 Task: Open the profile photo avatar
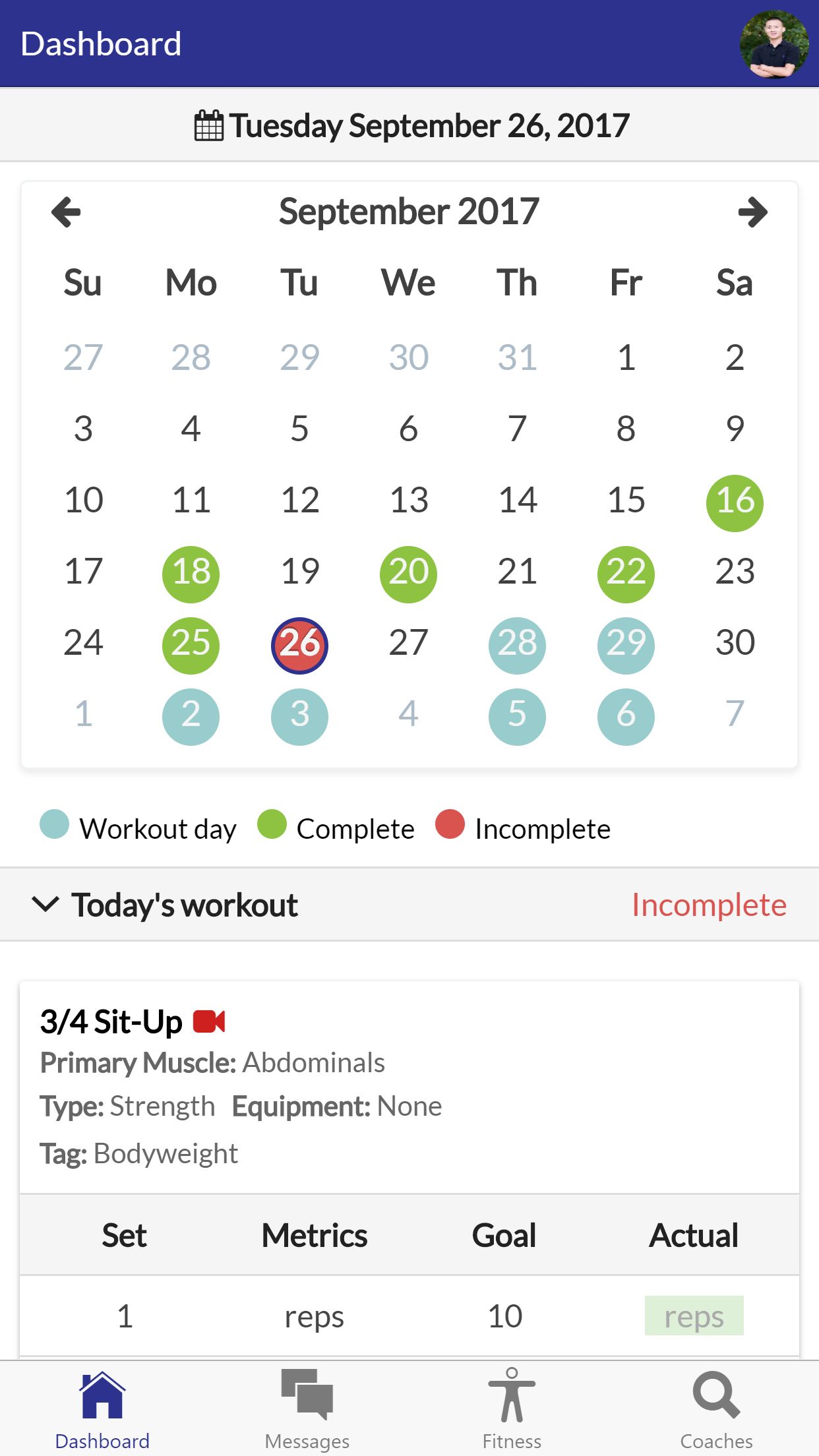click(x=773, y=44)
